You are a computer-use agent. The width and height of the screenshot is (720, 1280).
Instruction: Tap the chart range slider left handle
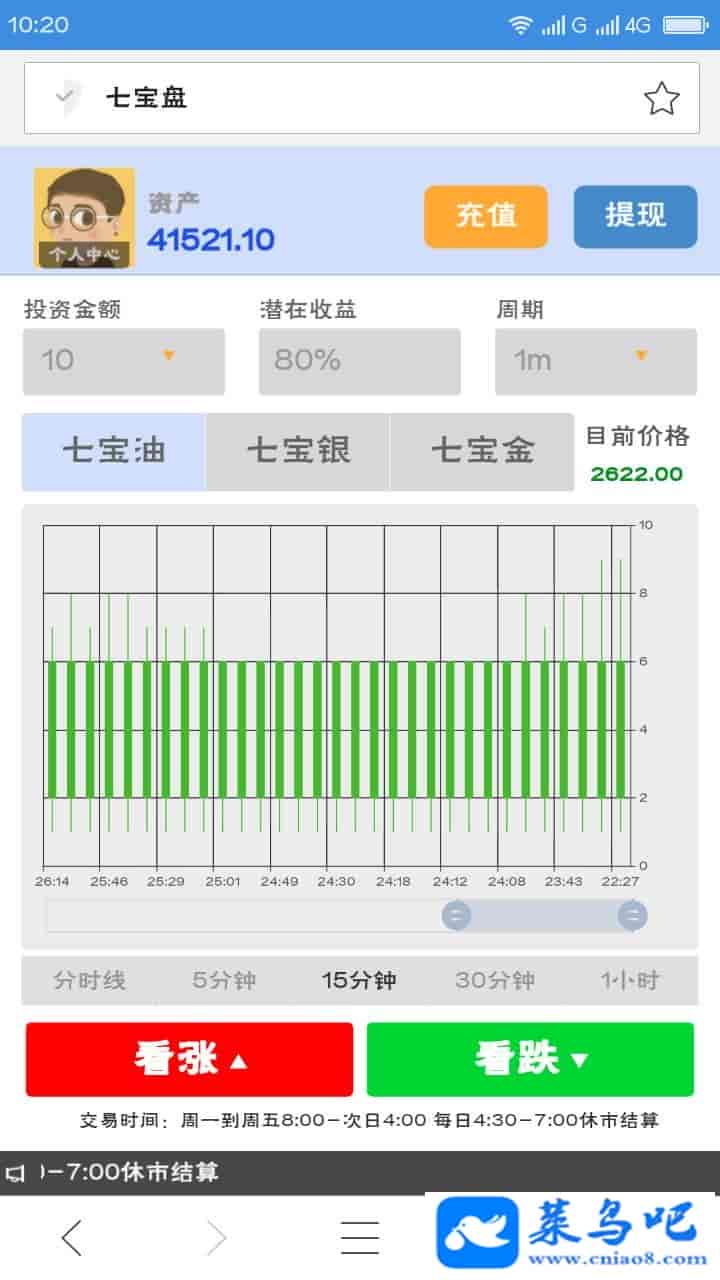[456, 915]
